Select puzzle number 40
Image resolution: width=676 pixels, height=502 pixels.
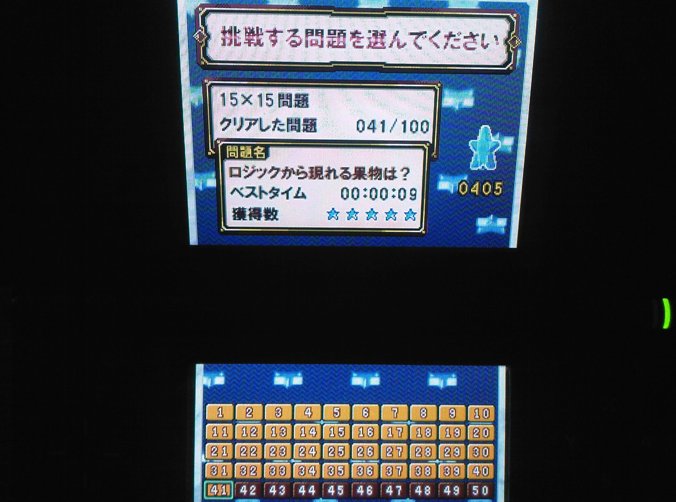click(x=480, y=471)
